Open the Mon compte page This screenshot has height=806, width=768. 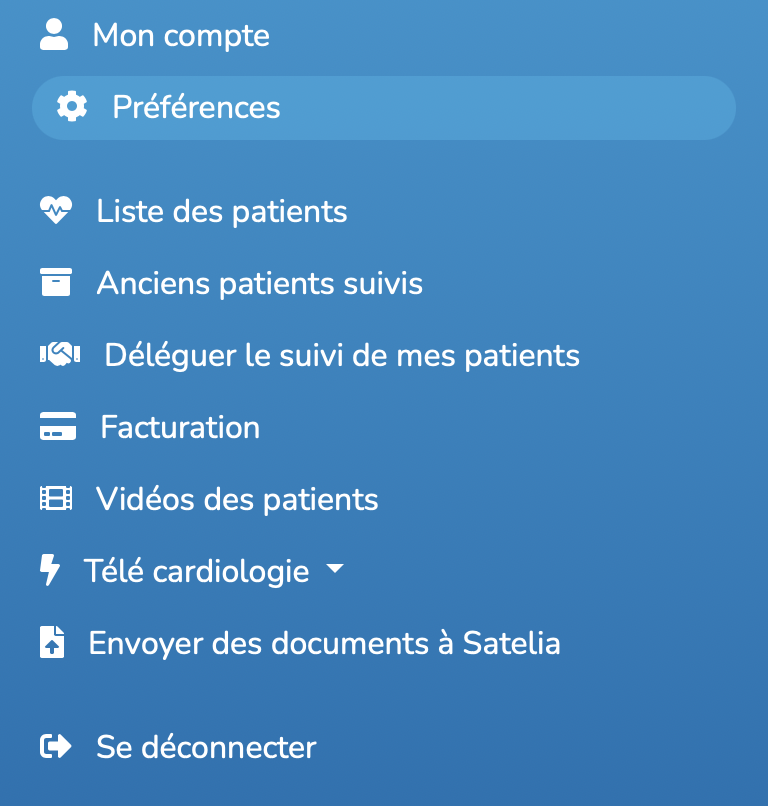pyautogui.click(x=180, y=36)
